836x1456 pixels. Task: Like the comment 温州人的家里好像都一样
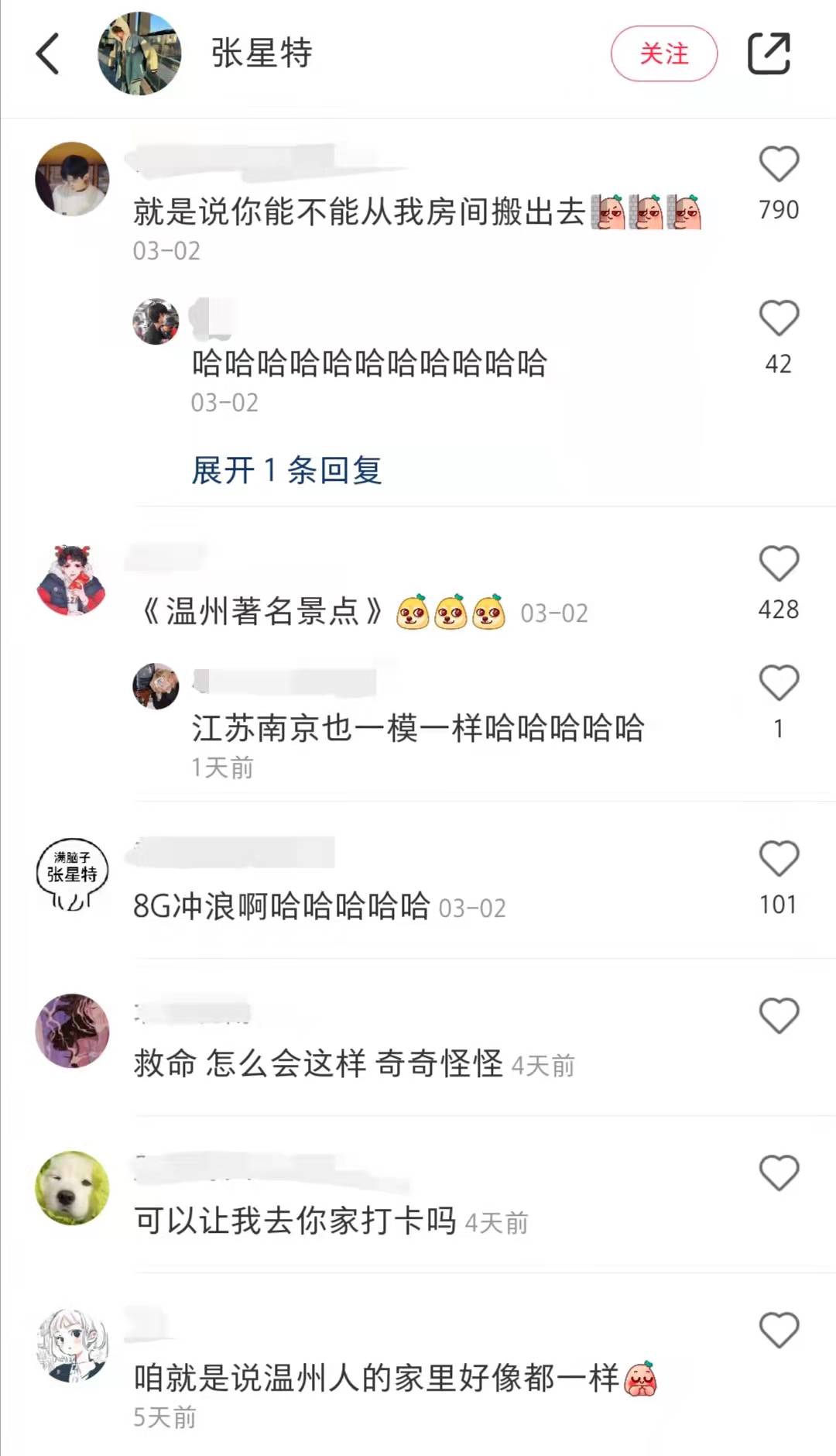pos(778,1331)
